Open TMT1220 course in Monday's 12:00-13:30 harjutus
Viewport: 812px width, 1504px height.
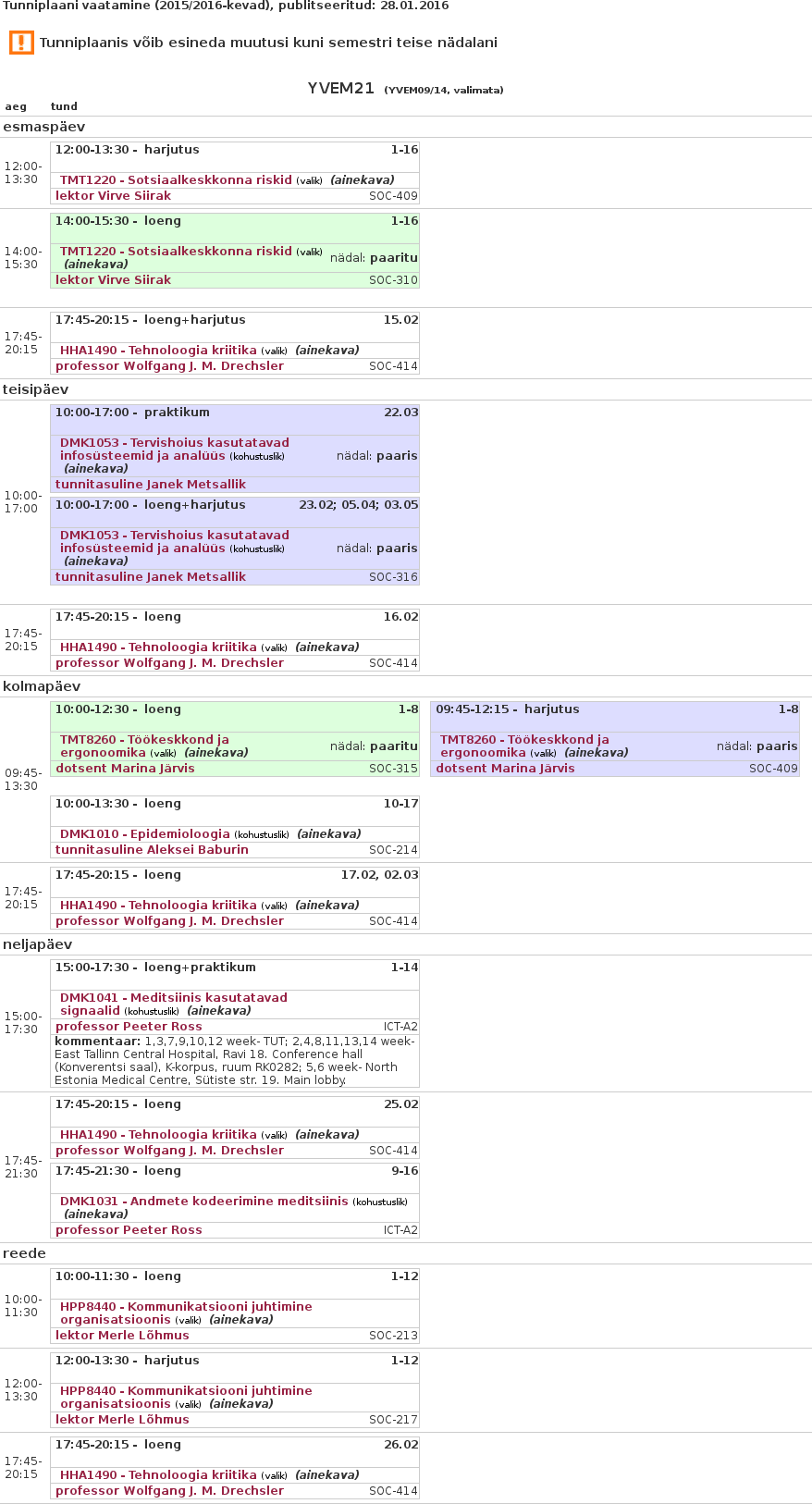(x=176, y=180)
